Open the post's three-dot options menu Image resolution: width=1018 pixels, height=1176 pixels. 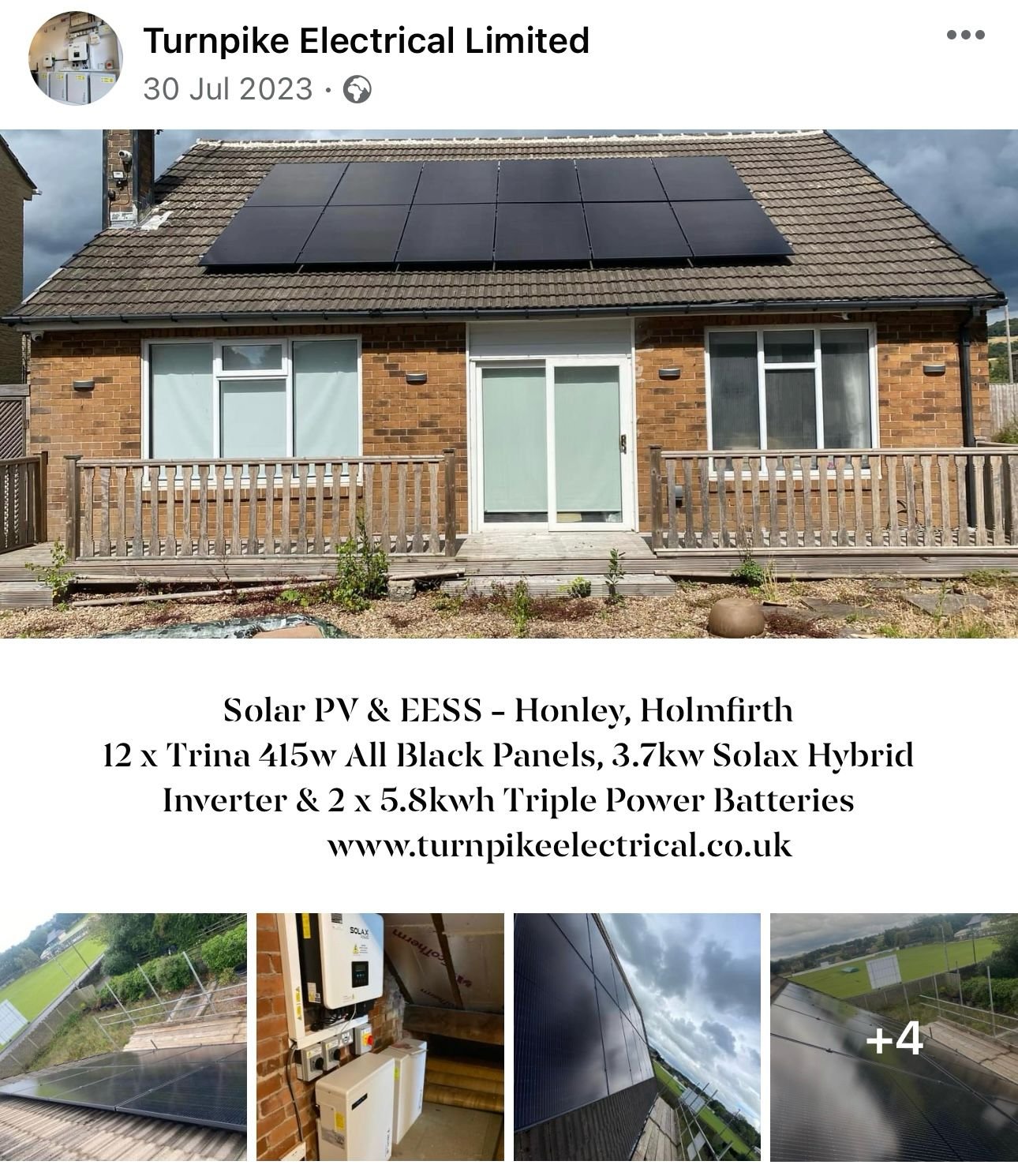coord(965,36)
